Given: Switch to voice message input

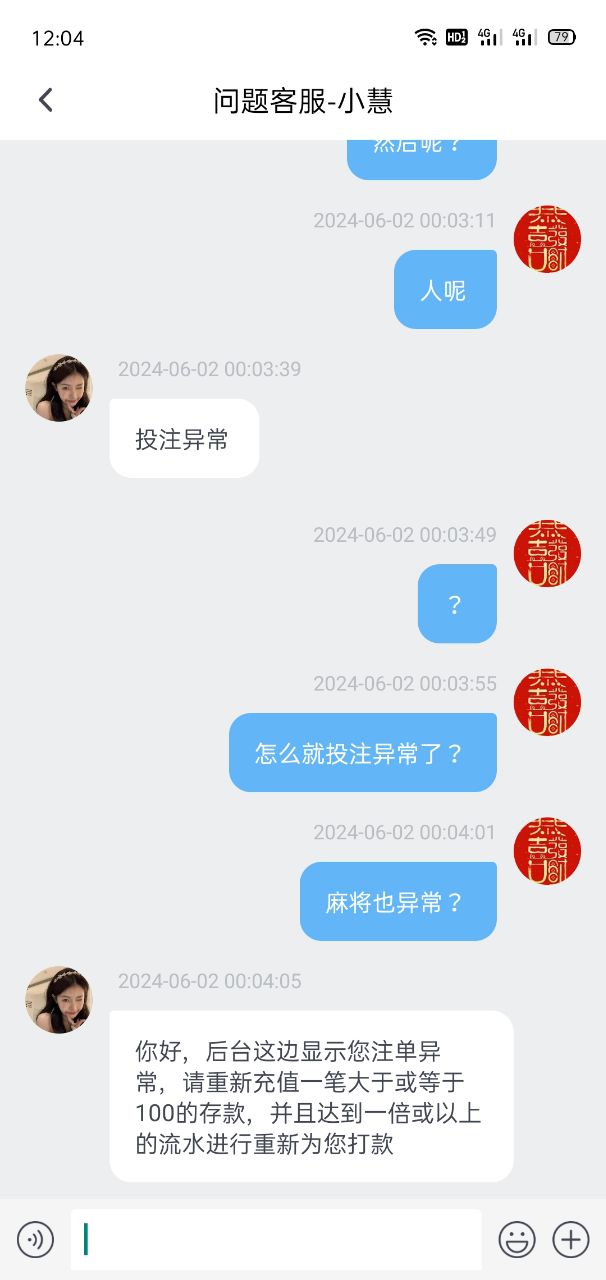Looking at the screenshot, I should click(35, 1240).
